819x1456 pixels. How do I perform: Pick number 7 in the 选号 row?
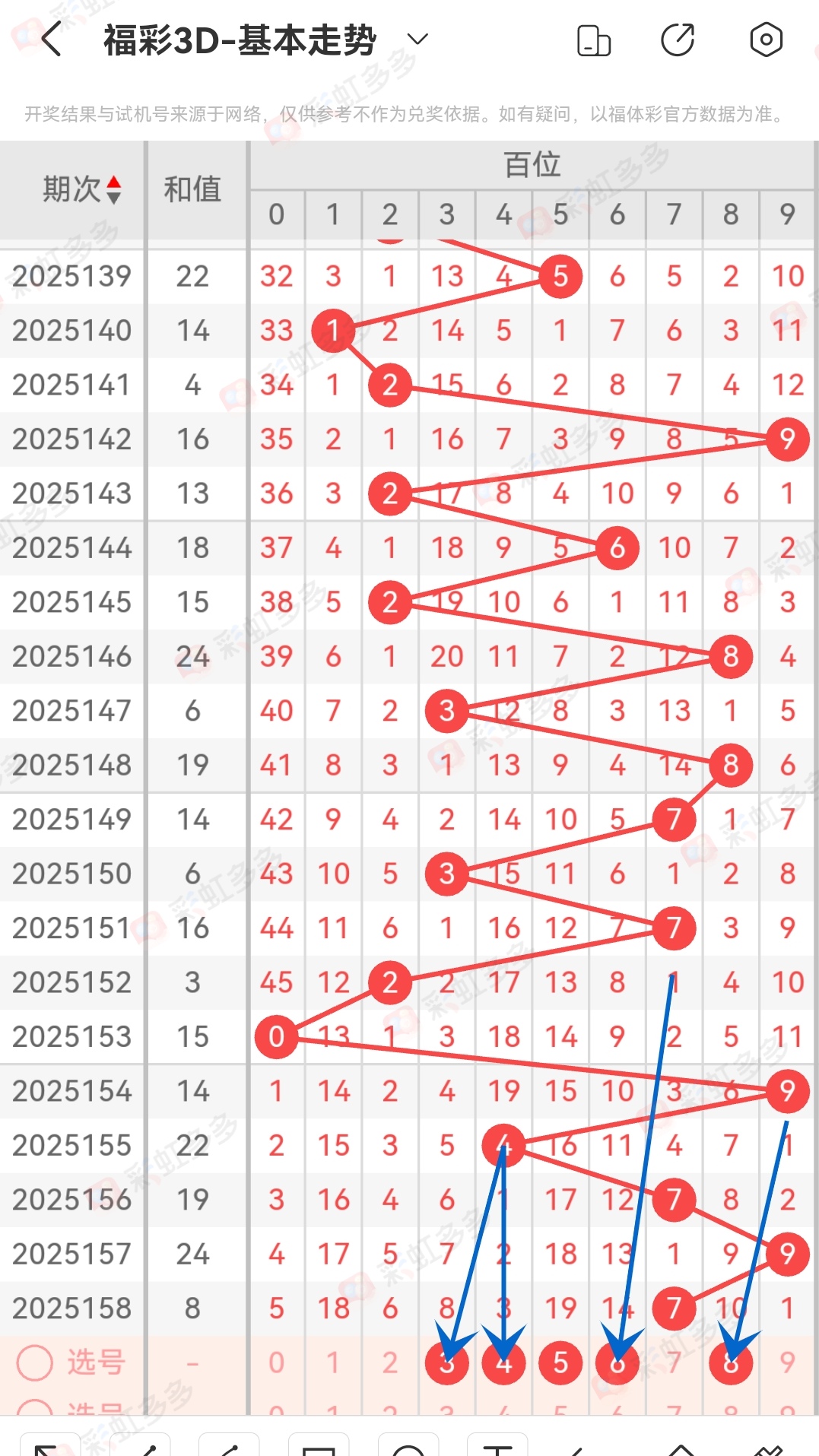pyautogui.click(x=674, y=1362)
